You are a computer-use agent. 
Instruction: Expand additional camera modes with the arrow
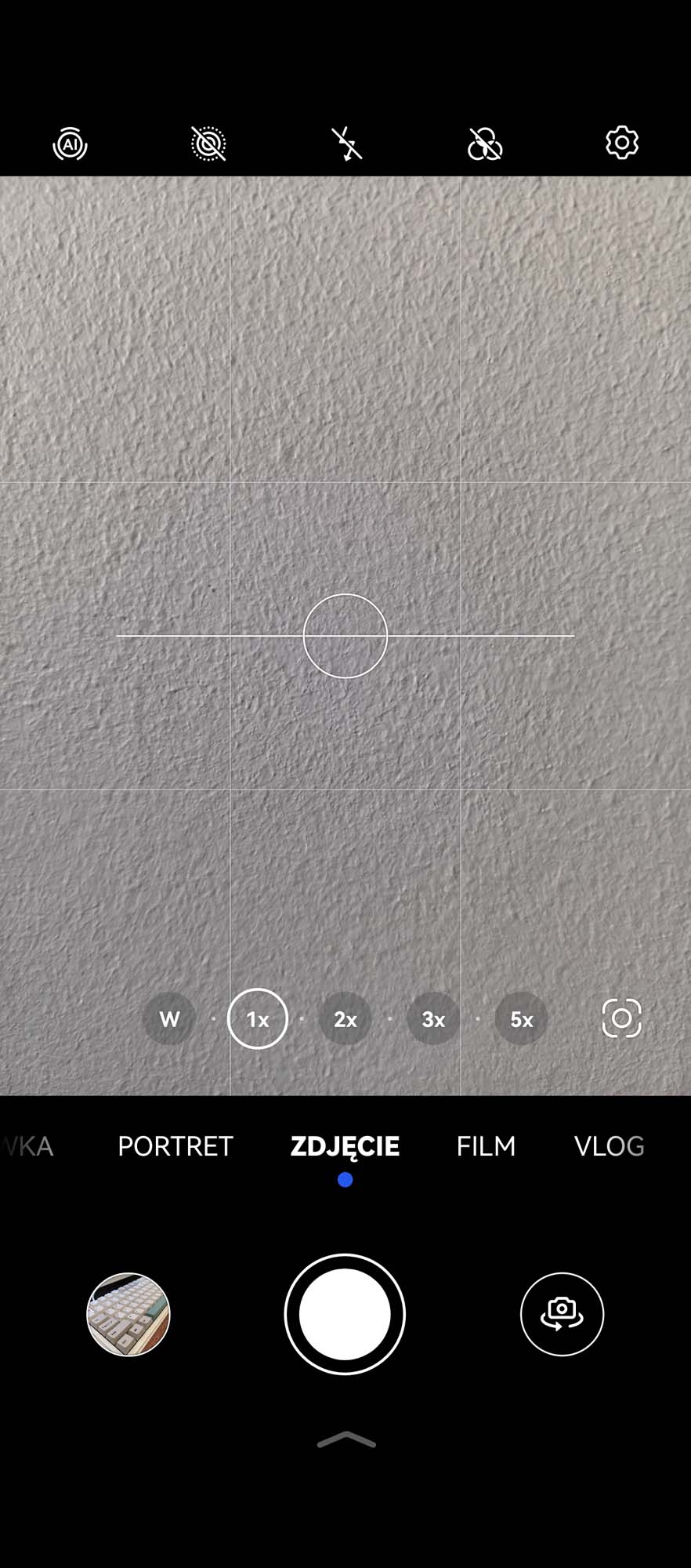click(x=345, y=1443)
